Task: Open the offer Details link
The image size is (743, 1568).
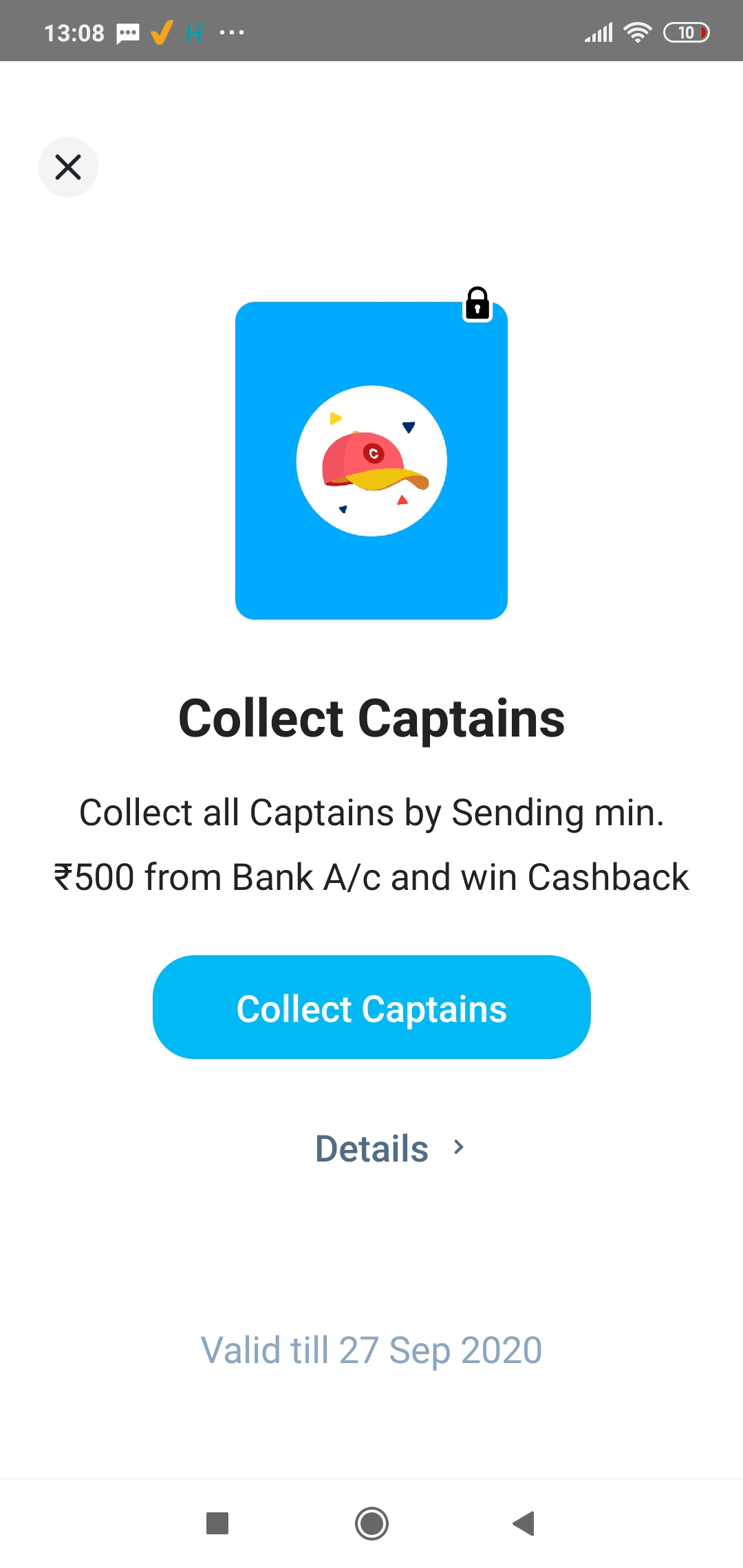Action: [x=389, y=1148]
